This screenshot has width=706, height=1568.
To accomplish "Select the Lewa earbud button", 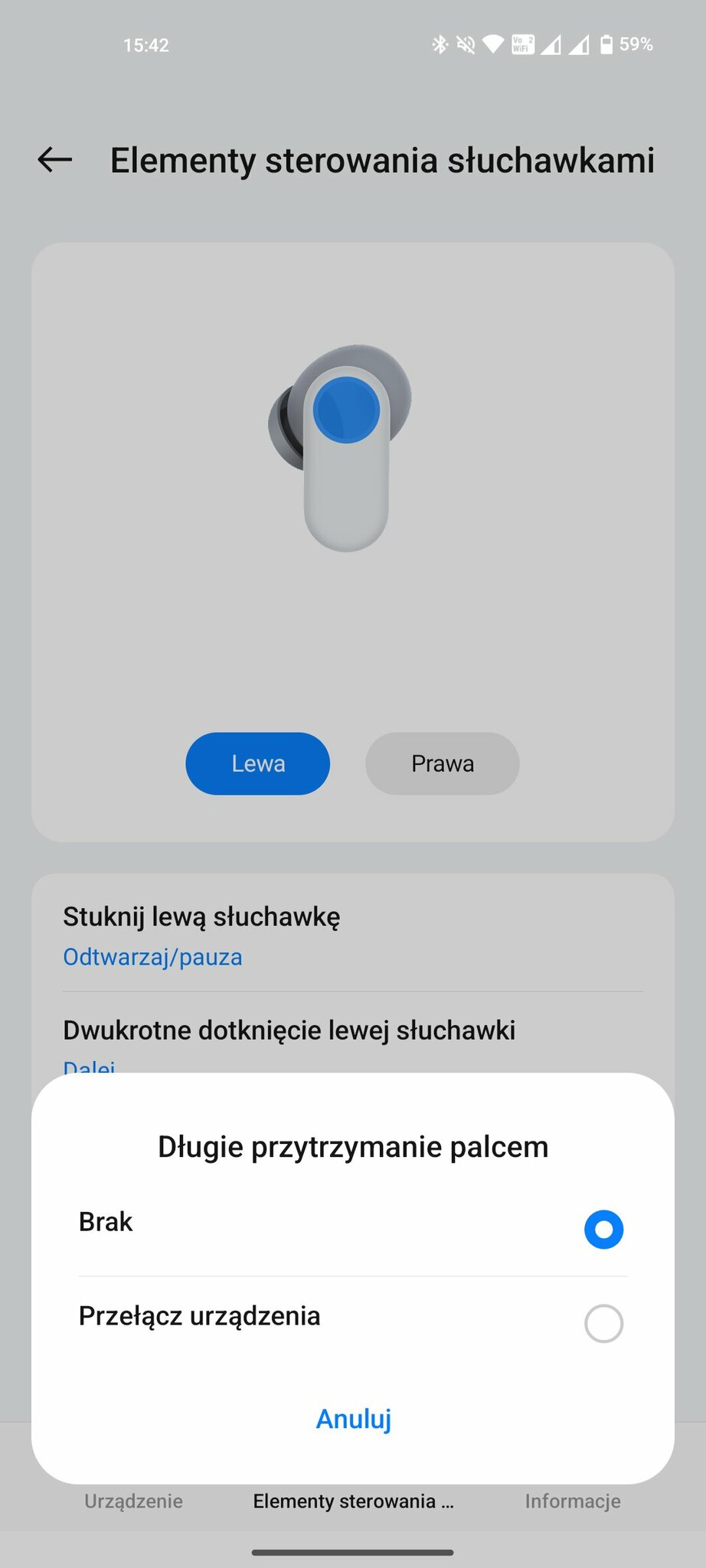I will click(258, 763).
